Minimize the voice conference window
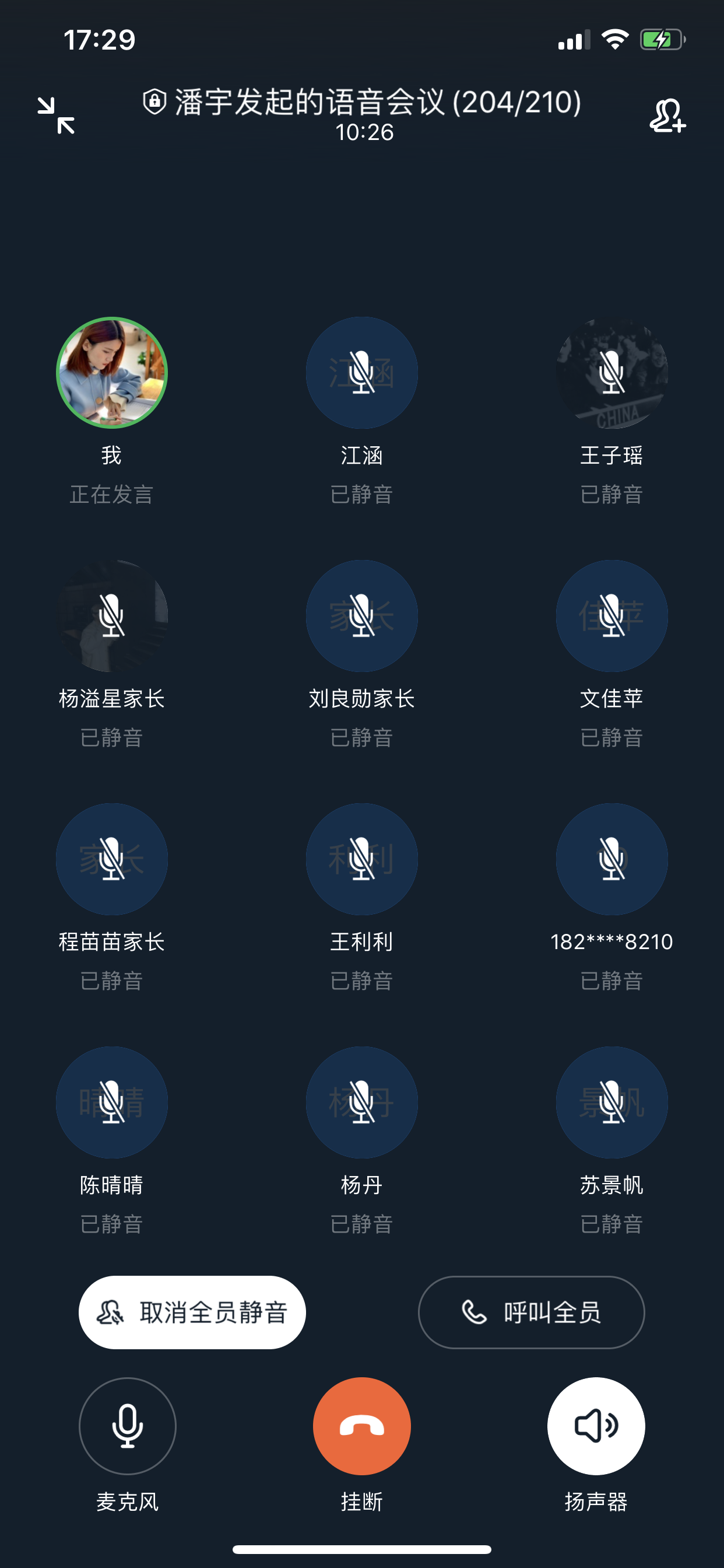The image size is (724, 1568). (56, 115)
